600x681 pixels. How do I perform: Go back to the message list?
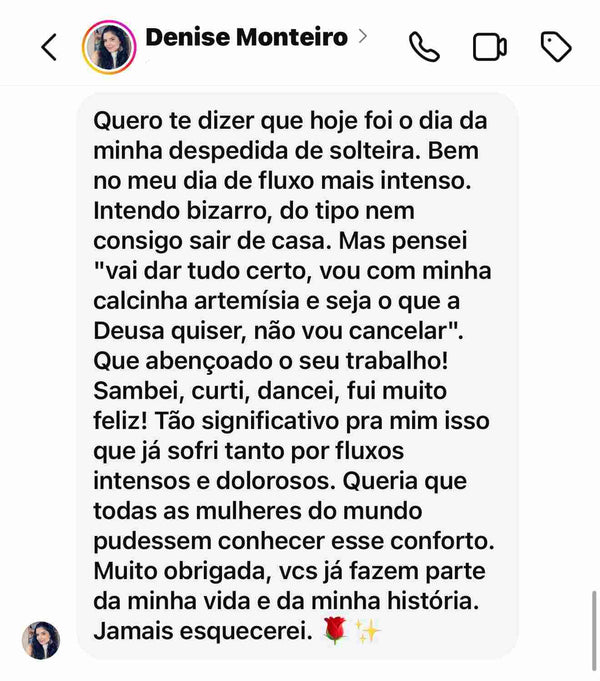click(x=49, y=47)
